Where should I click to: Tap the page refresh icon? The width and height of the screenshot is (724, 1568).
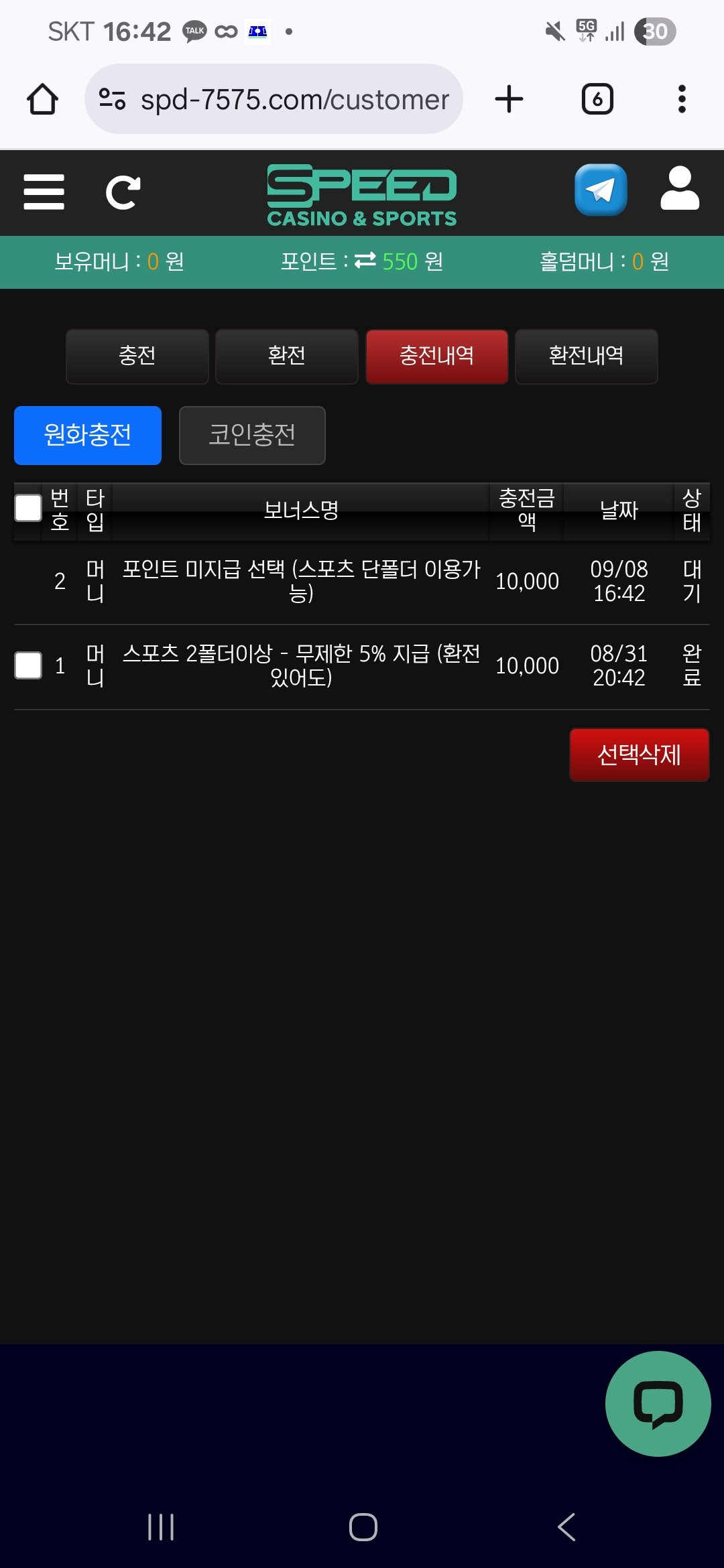coord(123,192)
